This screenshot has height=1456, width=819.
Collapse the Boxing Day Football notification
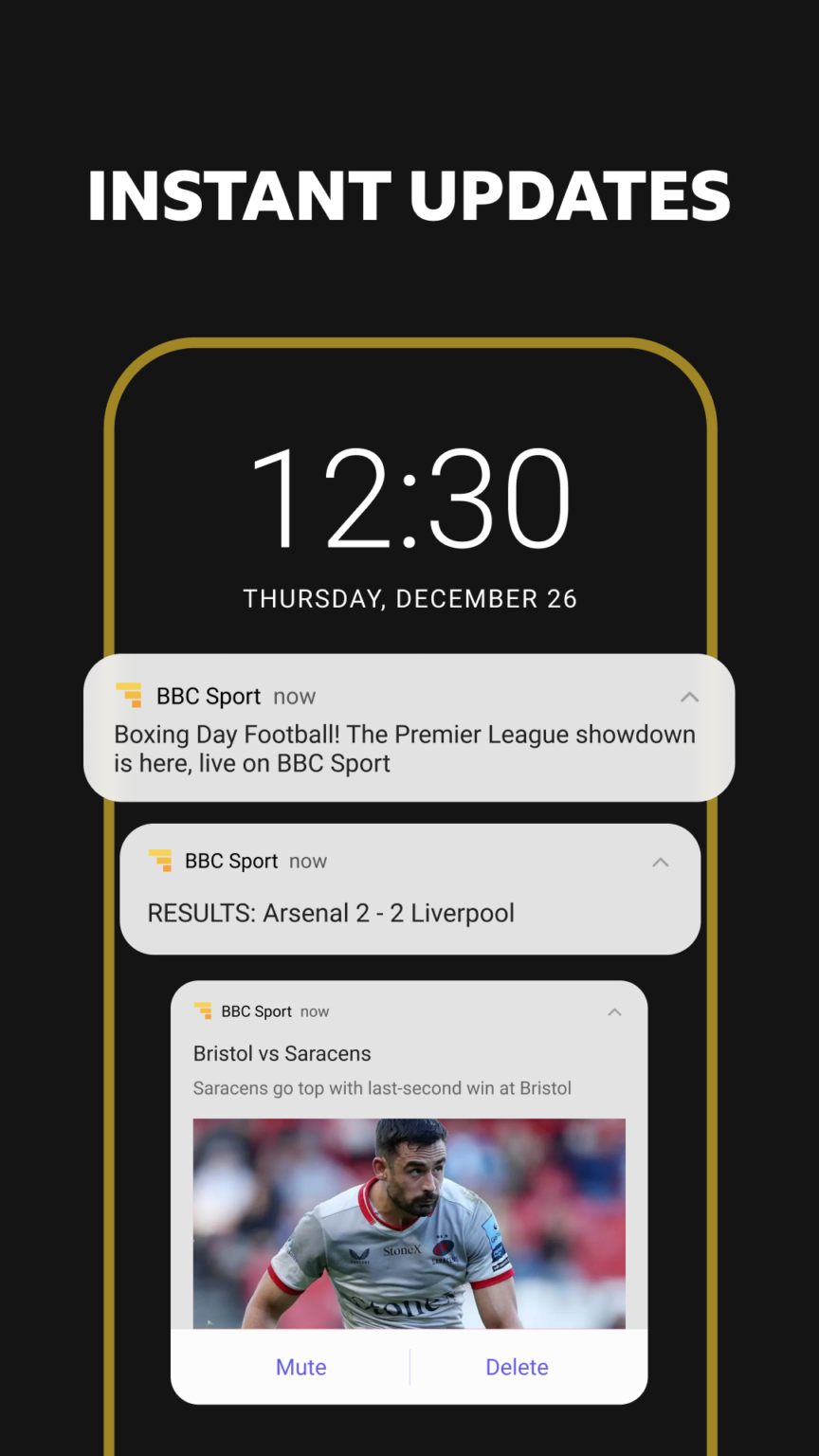tap(690, 696)
